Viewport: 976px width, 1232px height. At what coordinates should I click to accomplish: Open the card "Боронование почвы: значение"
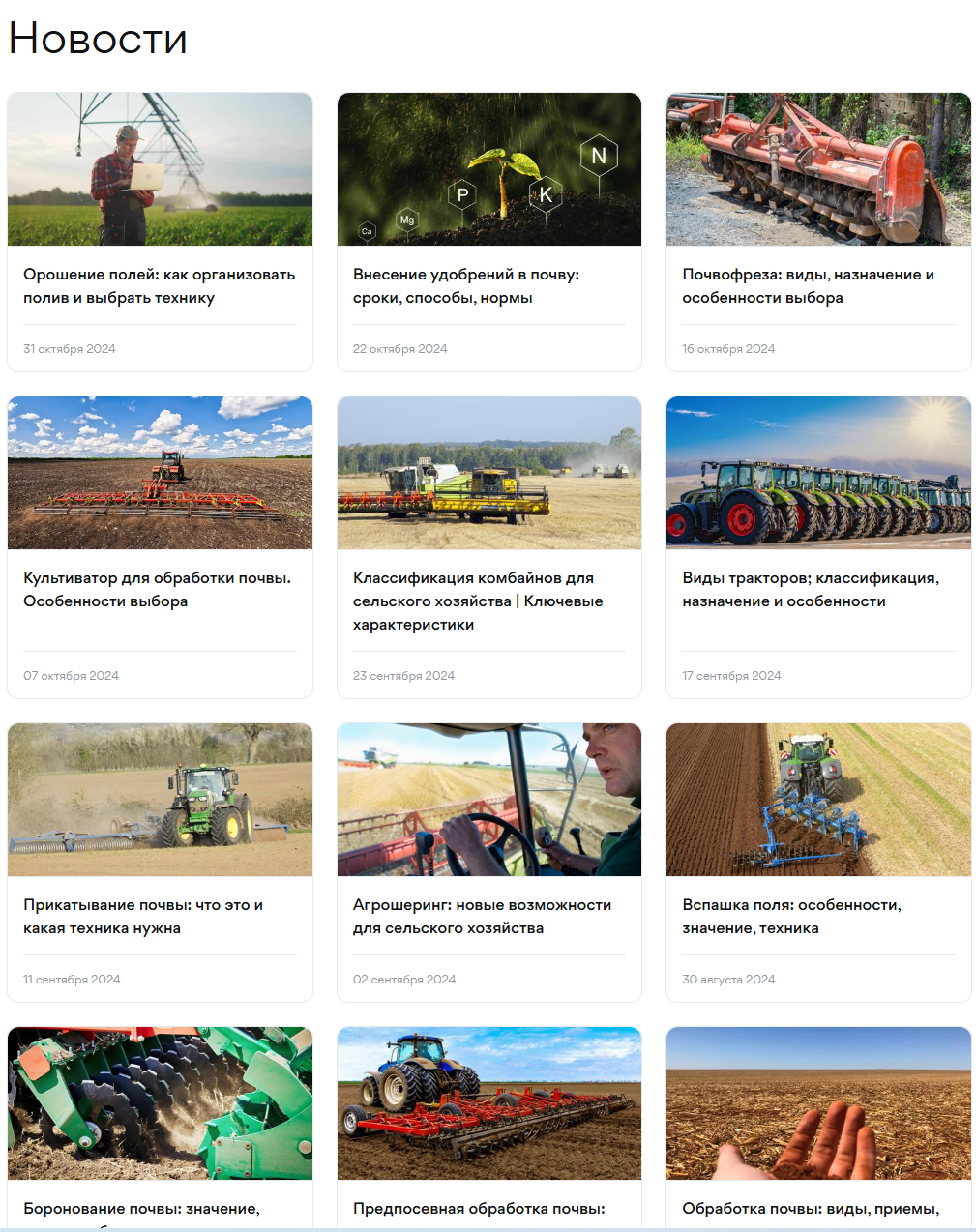pyautogui.click(x=141, y=1208)
